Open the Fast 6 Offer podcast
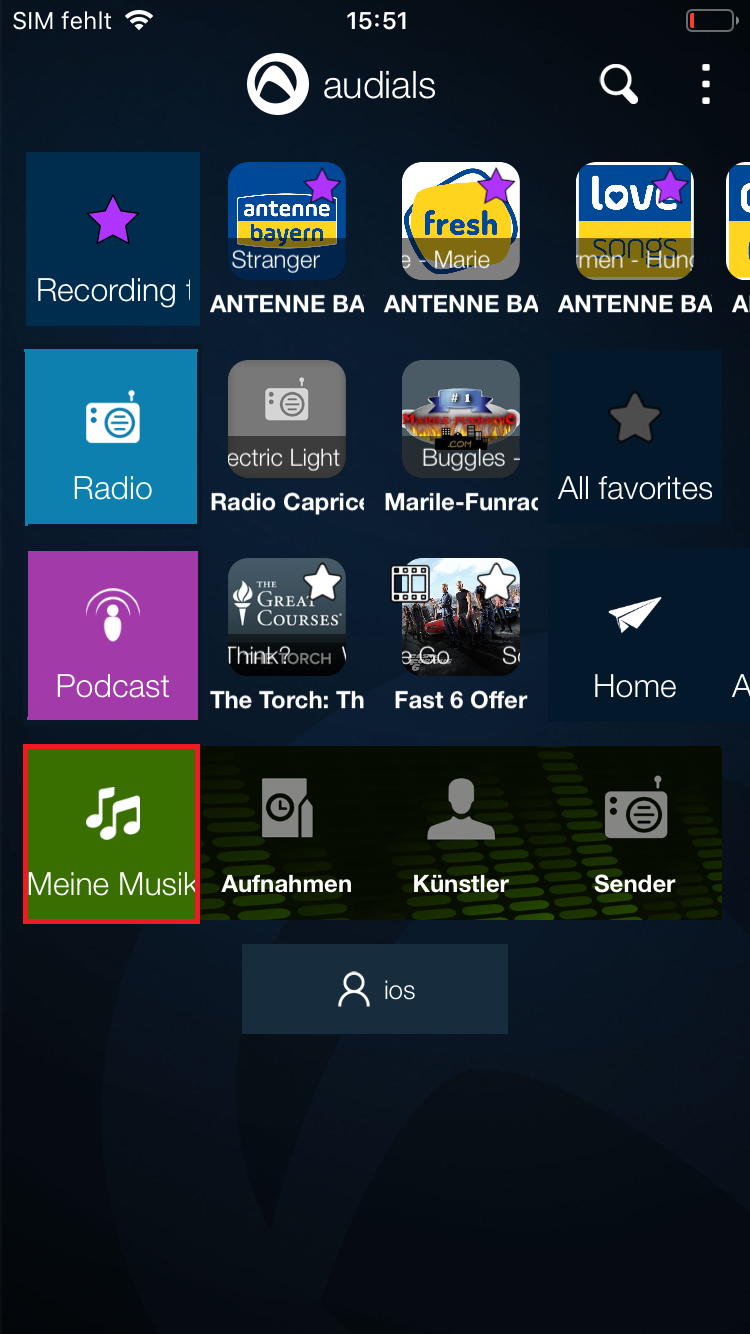The width and height of the screenshot is (750, 1334). tap(461, 635)
